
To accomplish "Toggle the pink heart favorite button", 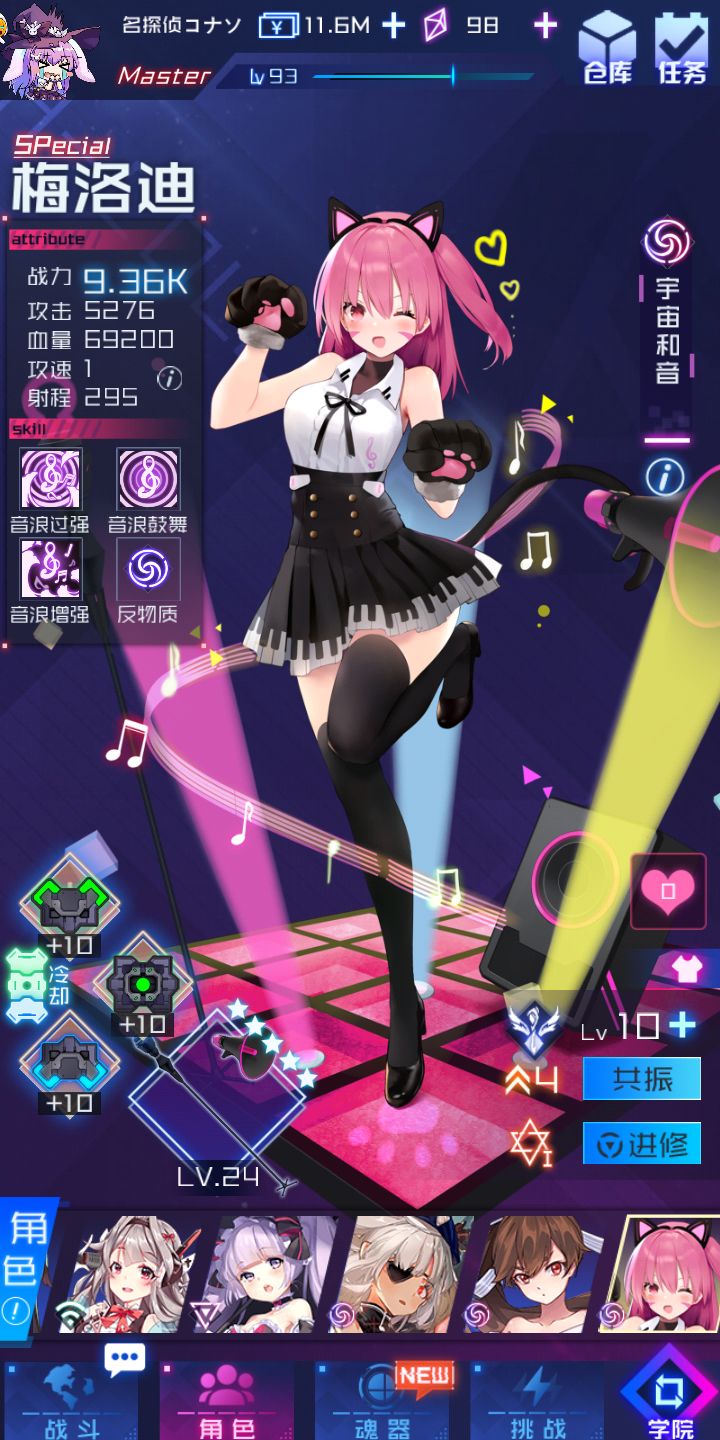I will coord(667,891).
